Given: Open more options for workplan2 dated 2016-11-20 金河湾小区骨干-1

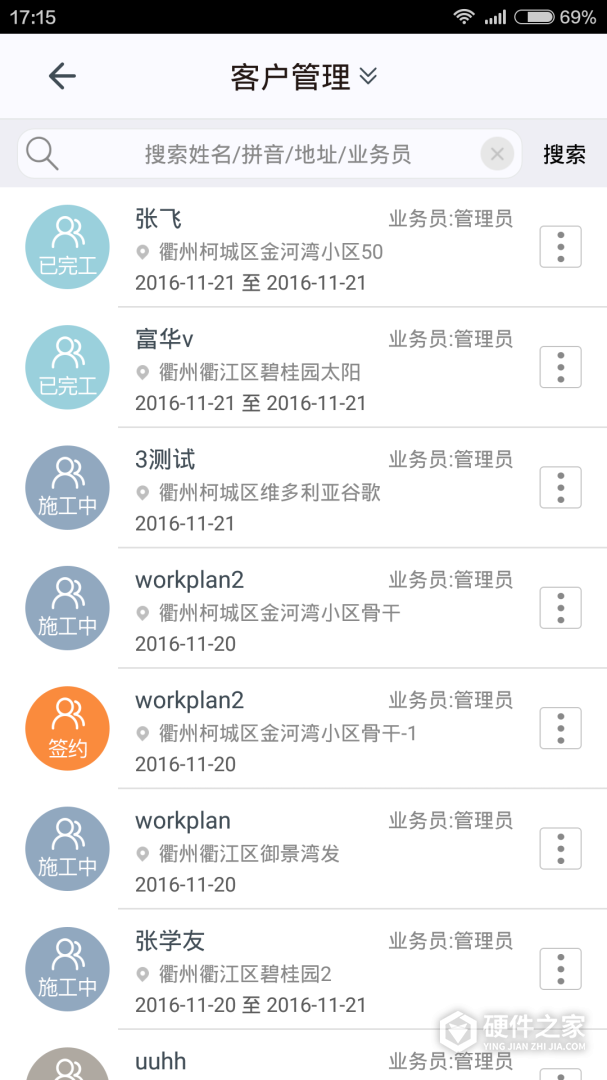Looking at the screenshot, I should 560,728.
